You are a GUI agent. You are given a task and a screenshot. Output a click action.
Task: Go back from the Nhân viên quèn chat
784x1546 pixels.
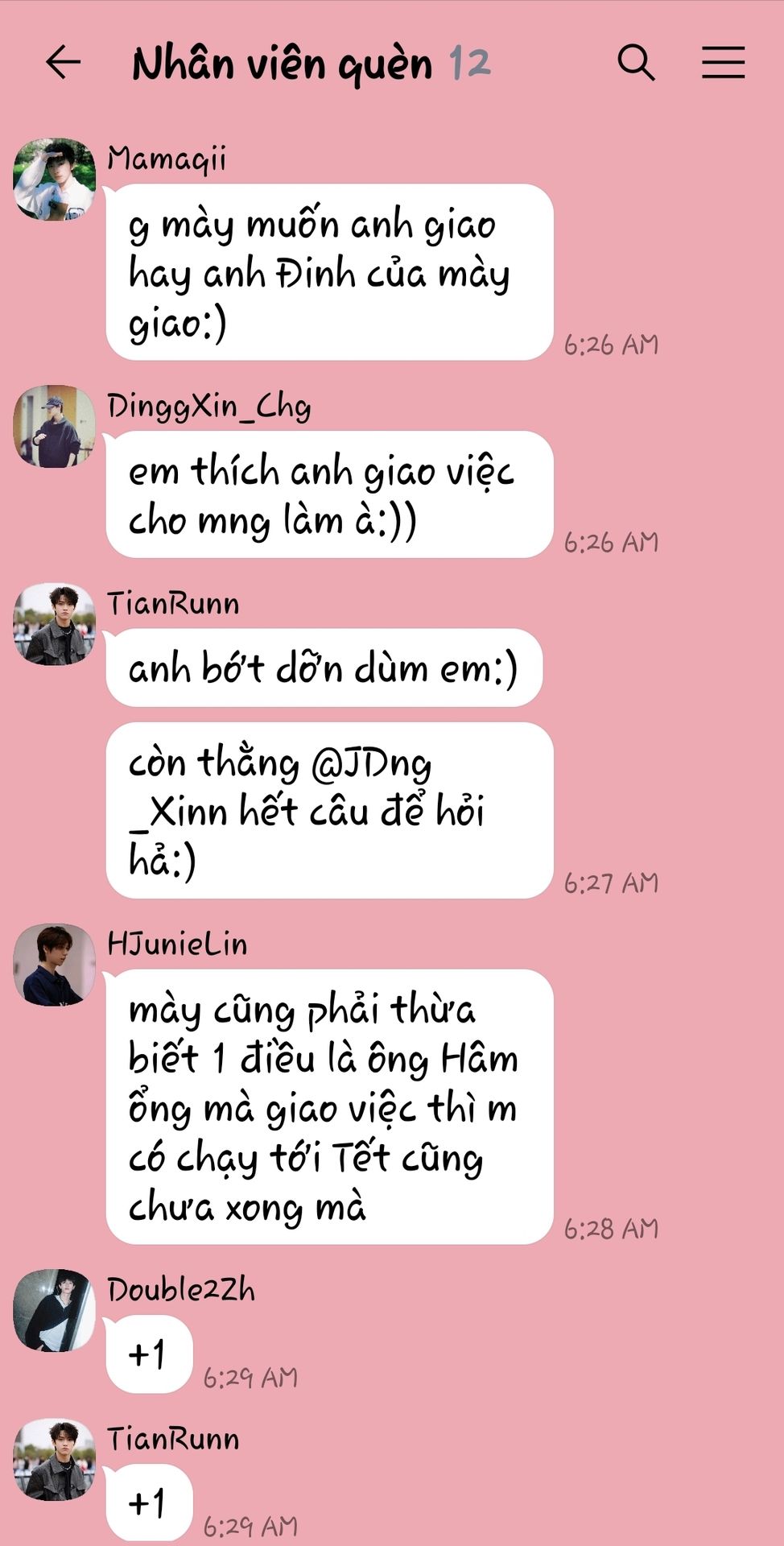[x=64, y=62]
